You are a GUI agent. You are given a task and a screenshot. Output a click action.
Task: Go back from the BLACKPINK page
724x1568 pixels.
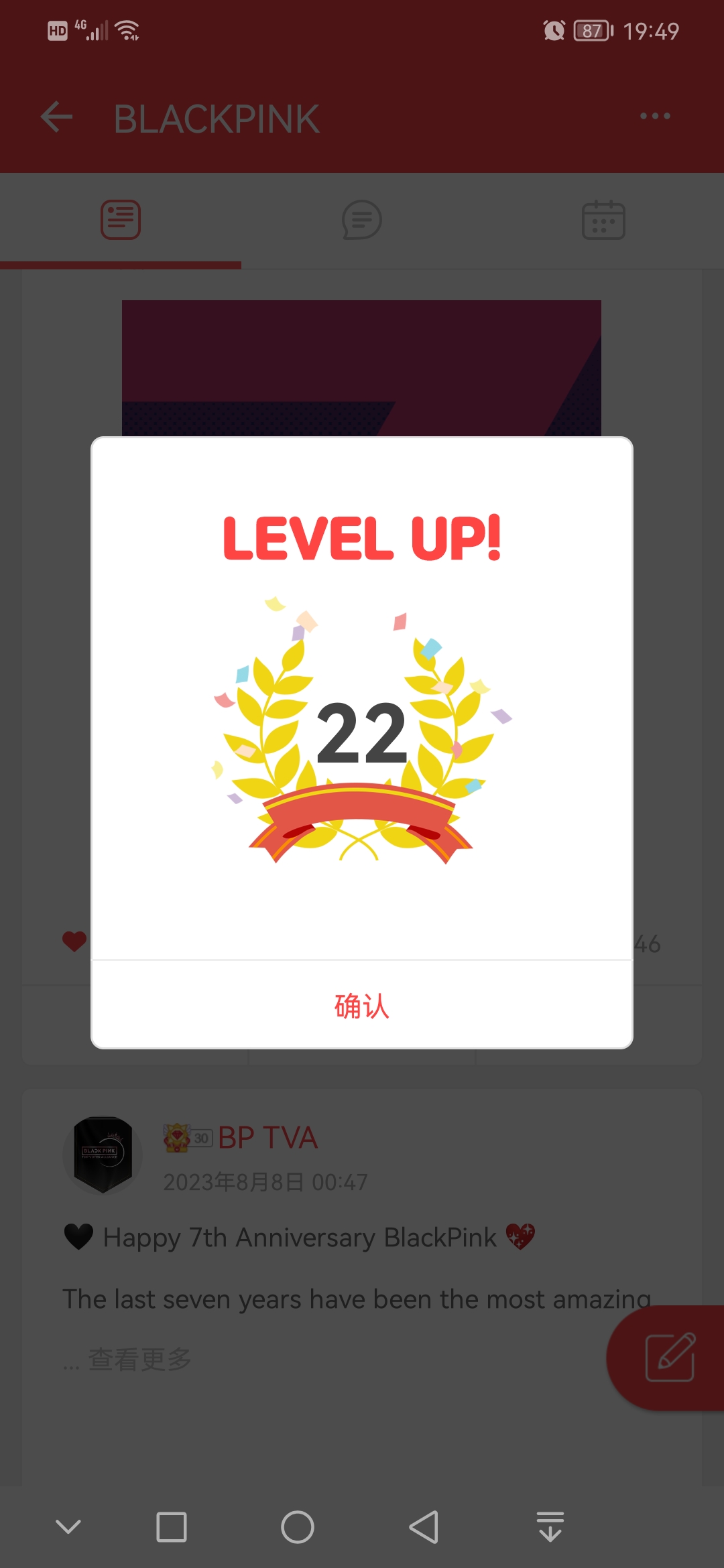tap(57, 118)
